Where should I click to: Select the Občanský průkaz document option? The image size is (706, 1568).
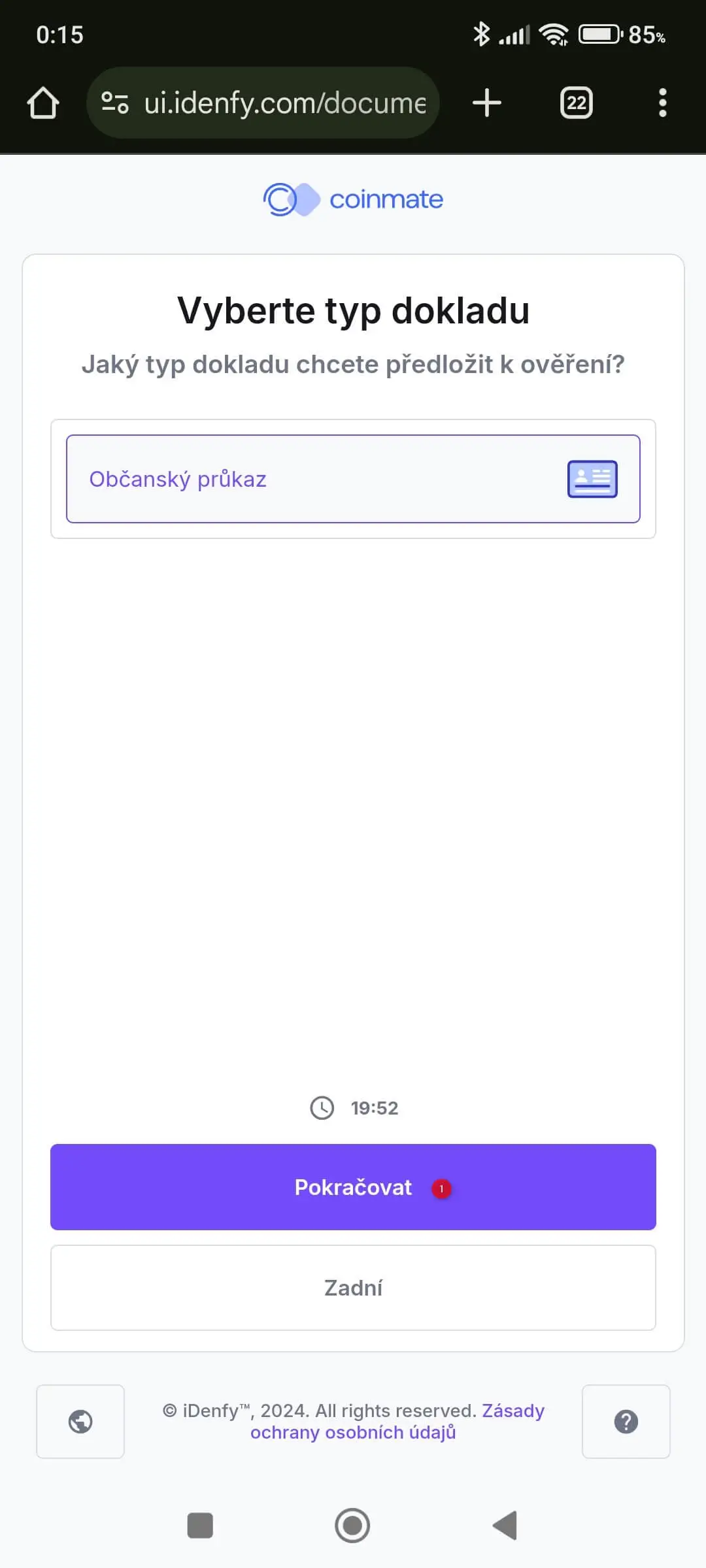353,479
